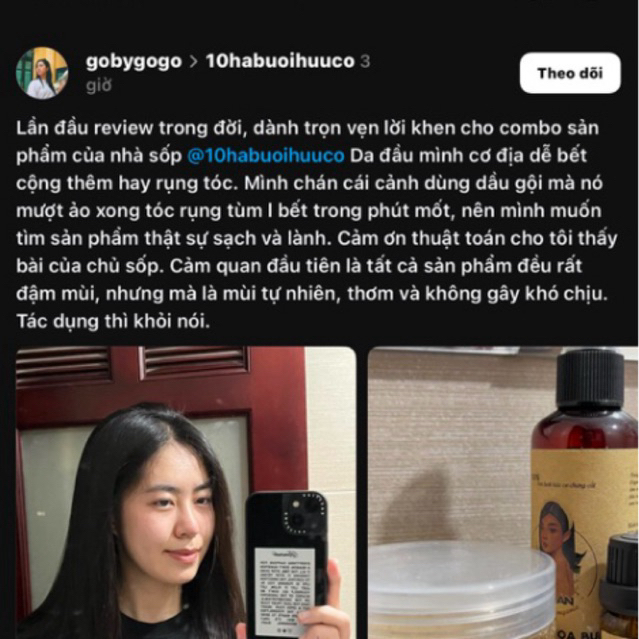Viewport: 639px width, 639px height.
Task: Open the gobygogo username
Action: [133, 61]
